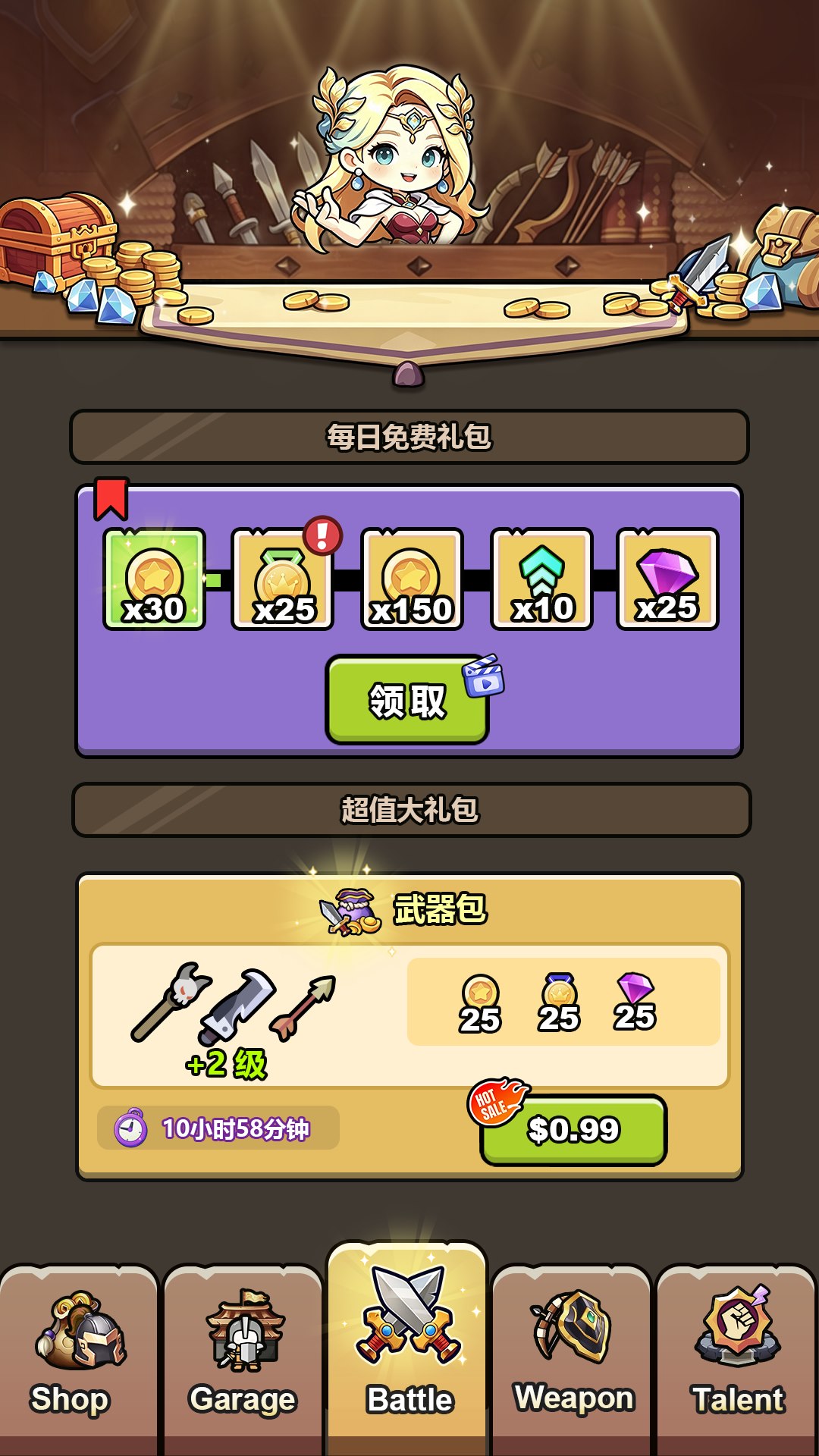Image resolution: width=819 pixels, height=1456 pixels.
Task: Tap the x10 upgrade arrow reward tile
Action: click(541, 579)
